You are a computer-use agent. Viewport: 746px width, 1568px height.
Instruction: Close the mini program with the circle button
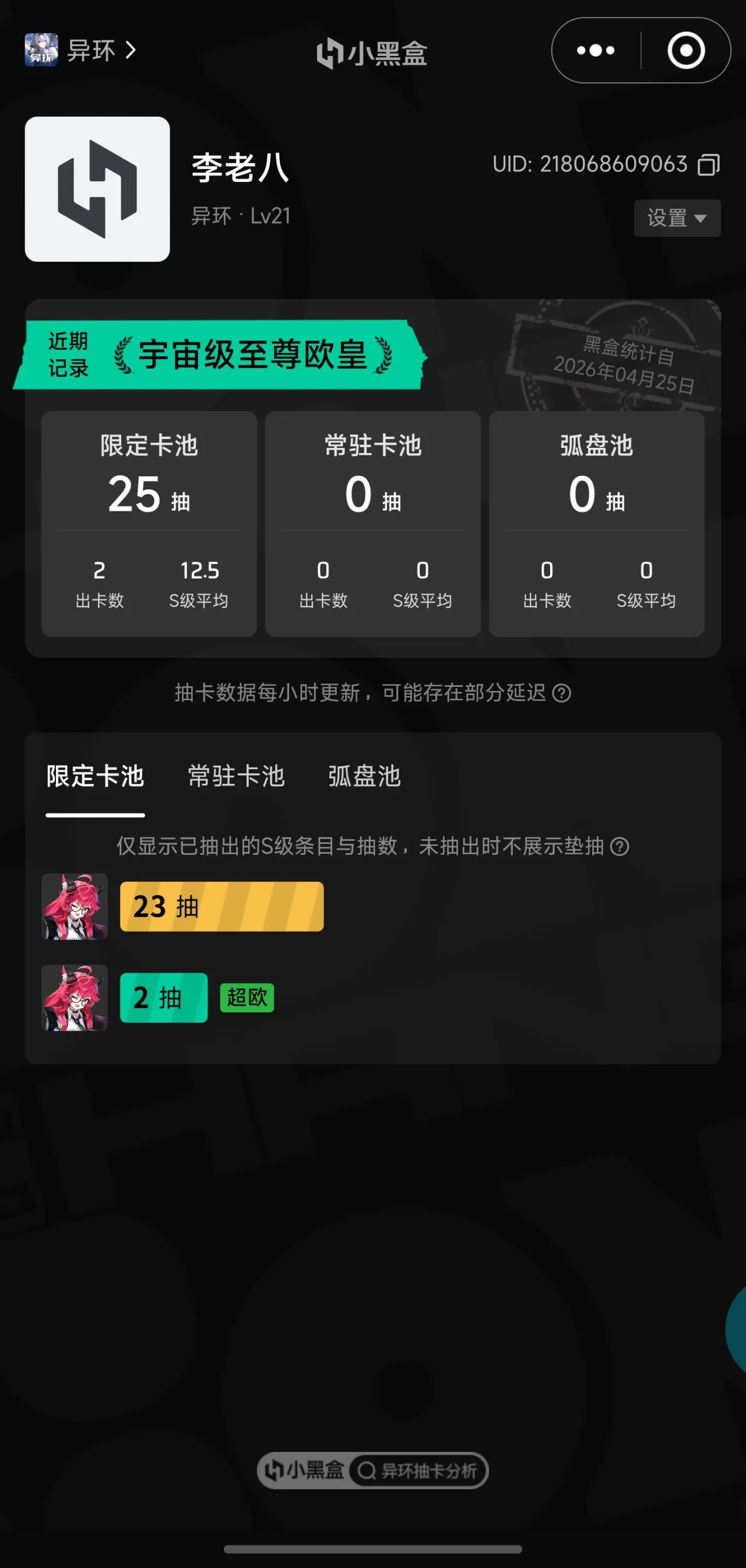[686, 50]
